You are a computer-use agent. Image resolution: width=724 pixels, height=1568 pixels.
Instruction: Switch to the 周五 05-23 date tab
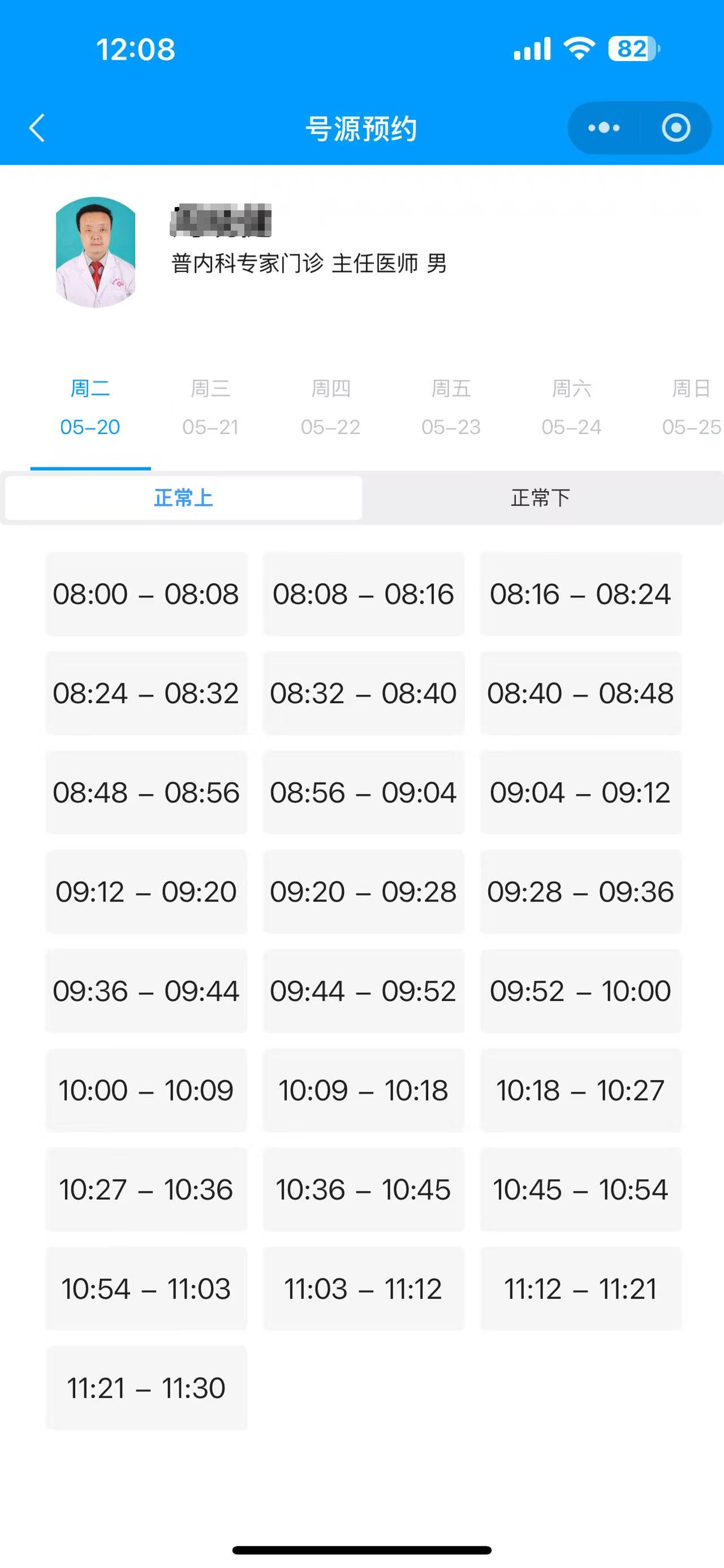tap(451, 407)
